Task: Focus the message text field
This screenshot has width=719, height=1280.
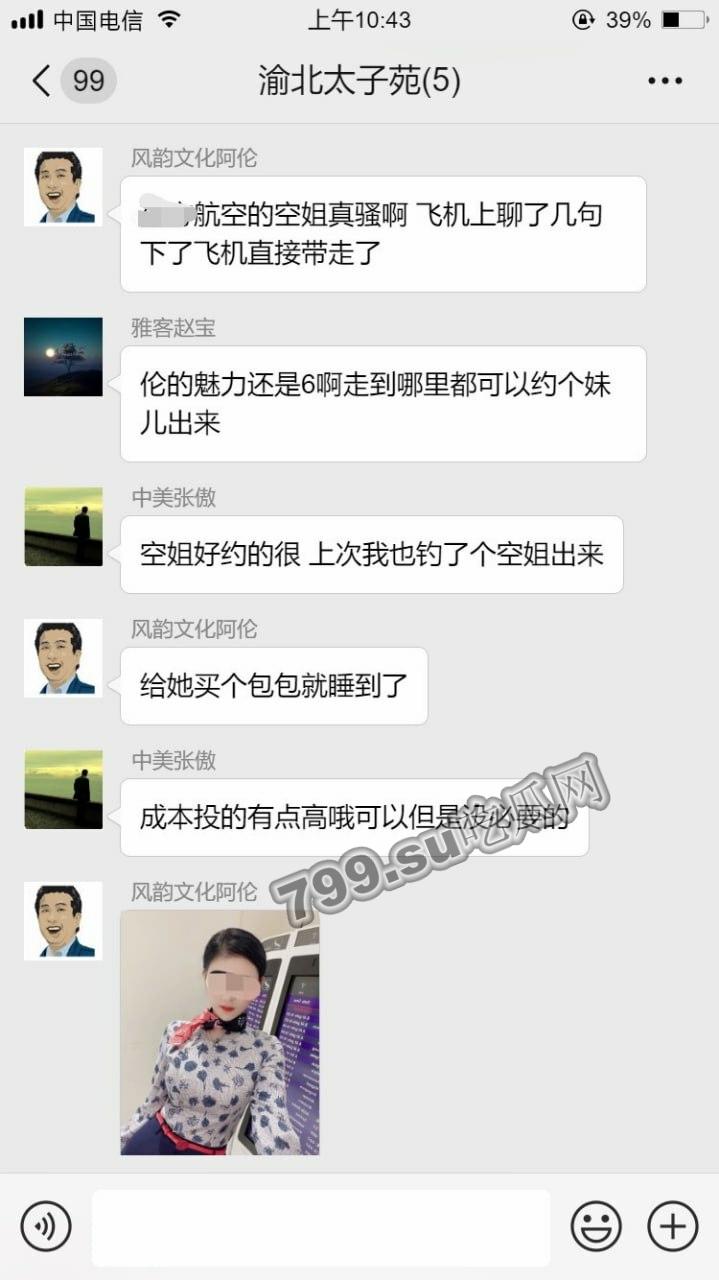Action: (x=320, y=1226)
